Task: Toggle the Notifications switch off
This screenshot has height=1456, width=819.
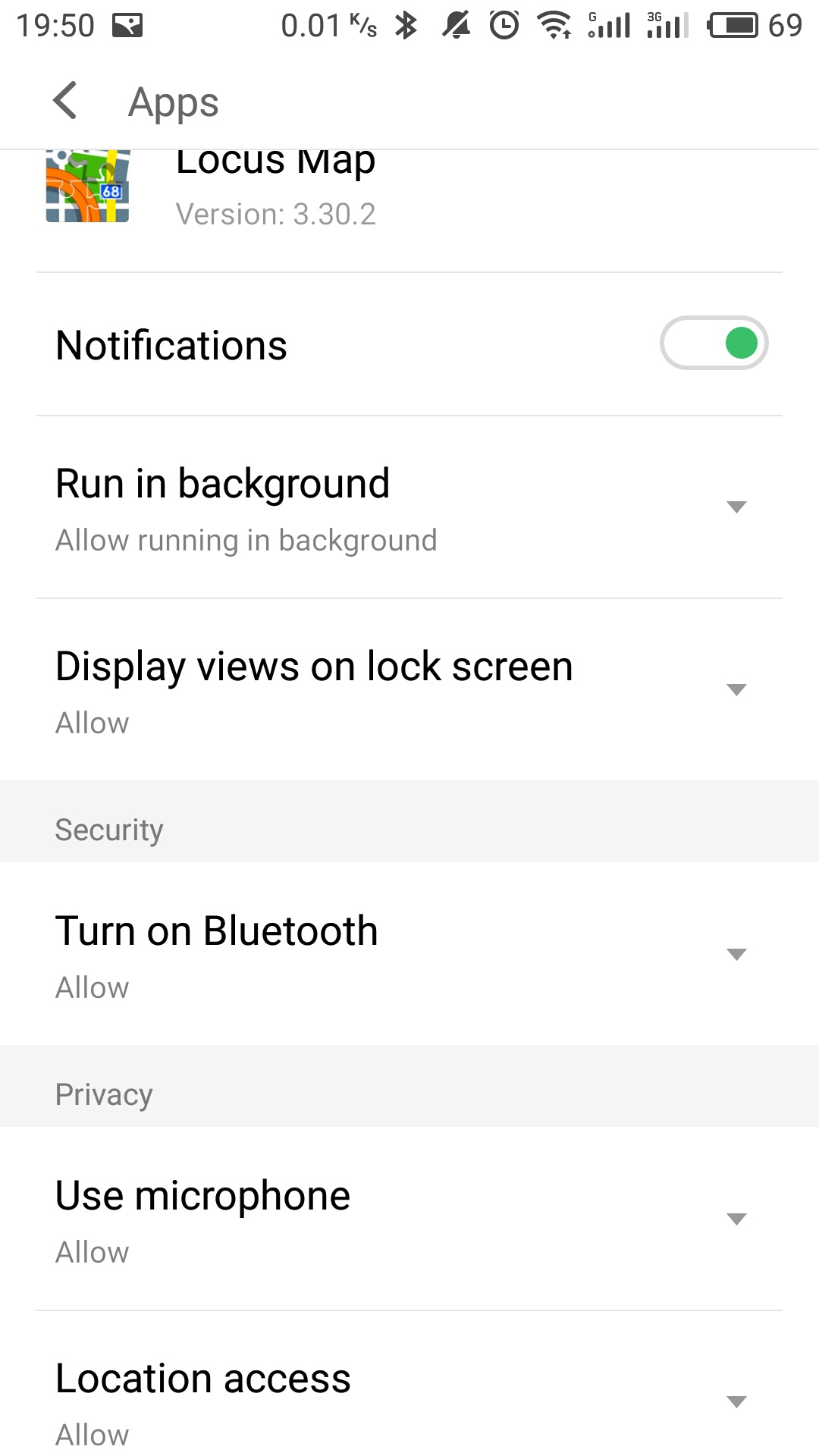Action: (x=714, y=344)
